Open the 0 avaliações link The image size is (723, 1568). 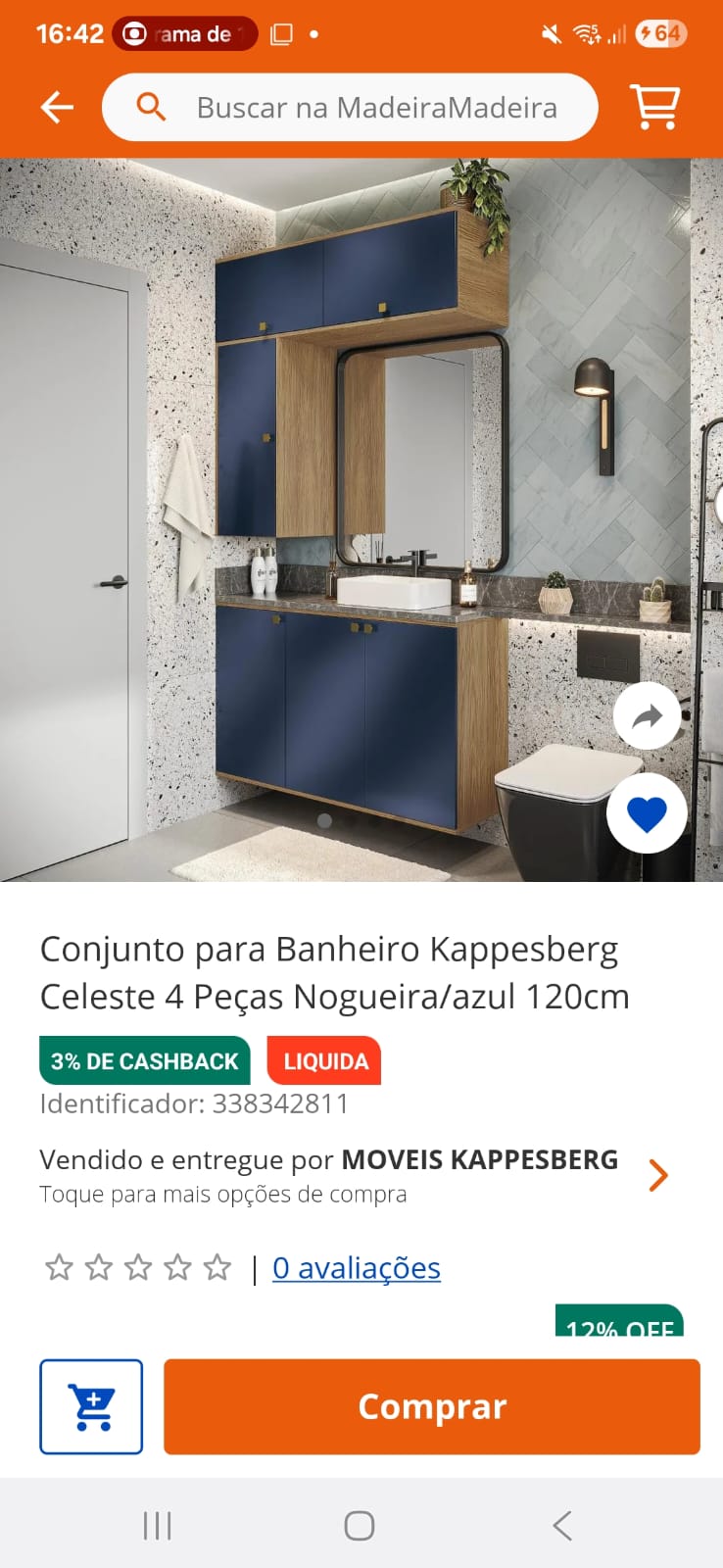tap(356, 1267)
